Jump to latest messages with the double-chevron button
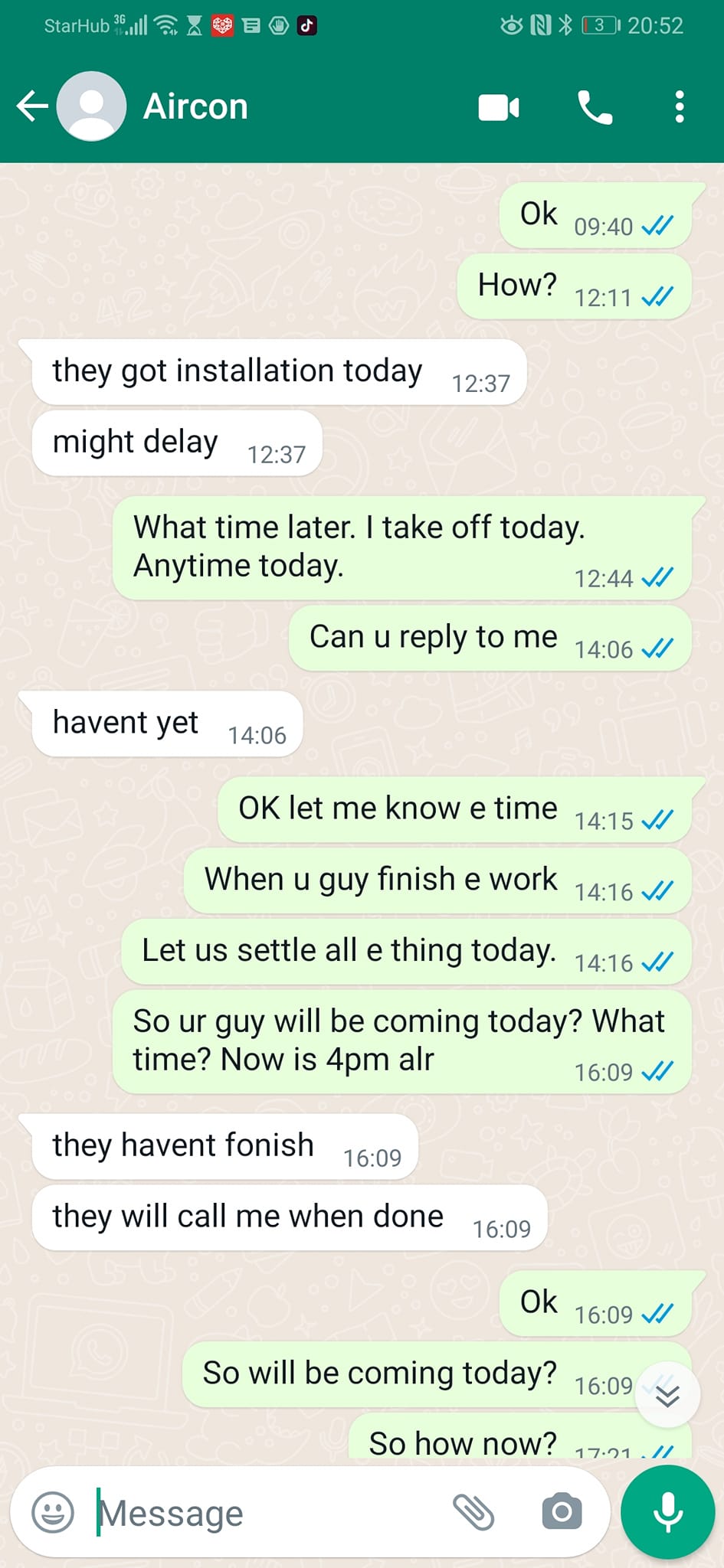 (667, 1396)
